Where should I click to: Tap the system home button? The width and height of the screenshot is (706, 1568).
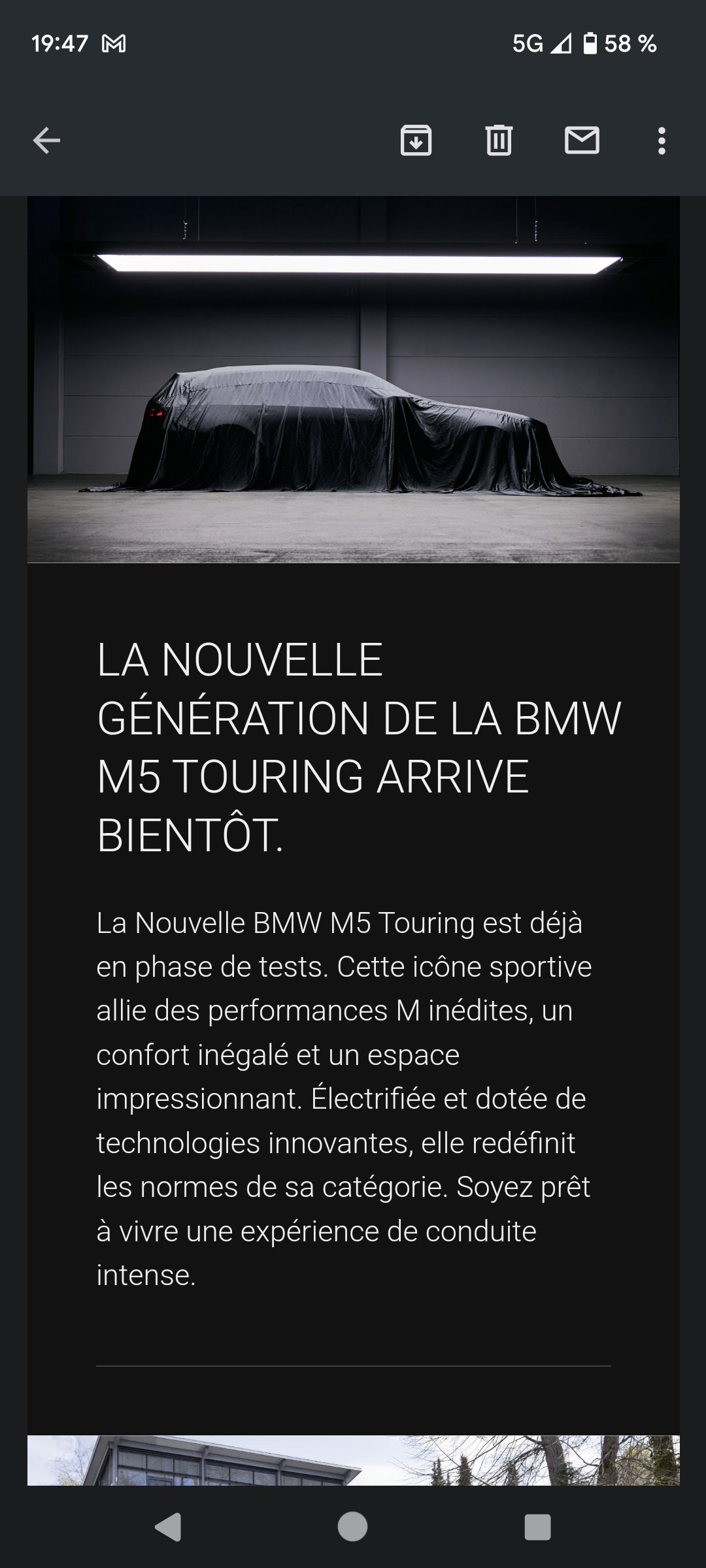point(352,1527)
